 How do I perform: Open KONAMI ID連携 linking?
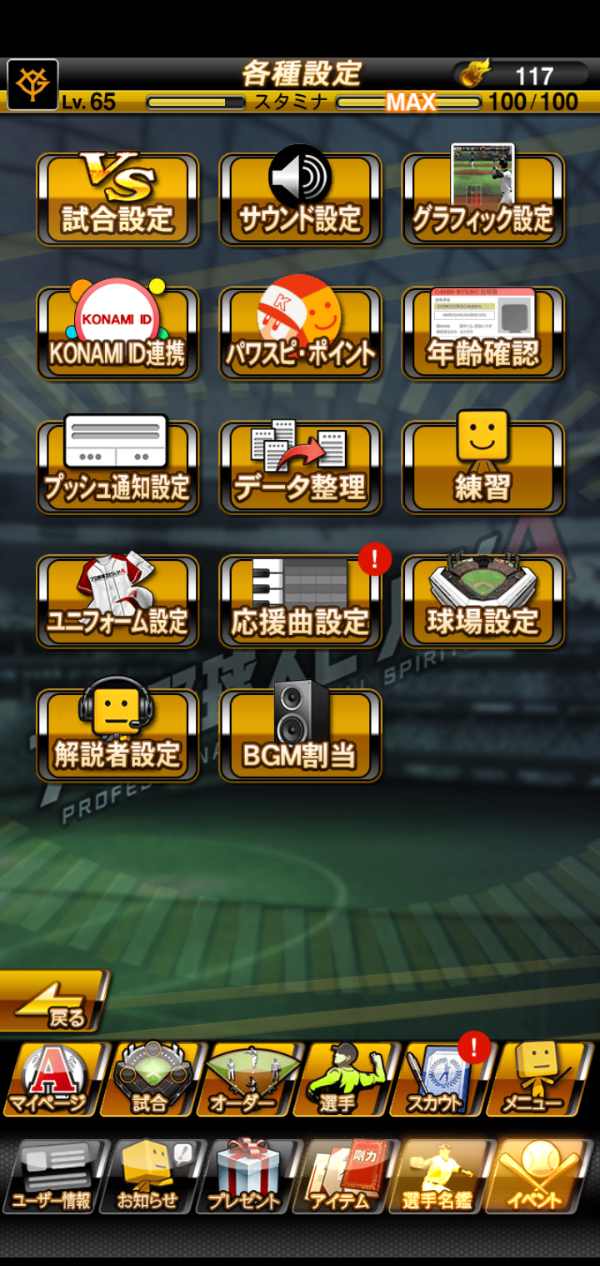pyautogui.click(x=117, y=333)
